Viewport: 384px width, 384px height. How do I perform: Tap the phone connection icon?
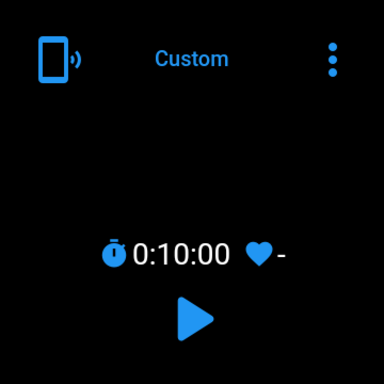[x=60, y=60]
